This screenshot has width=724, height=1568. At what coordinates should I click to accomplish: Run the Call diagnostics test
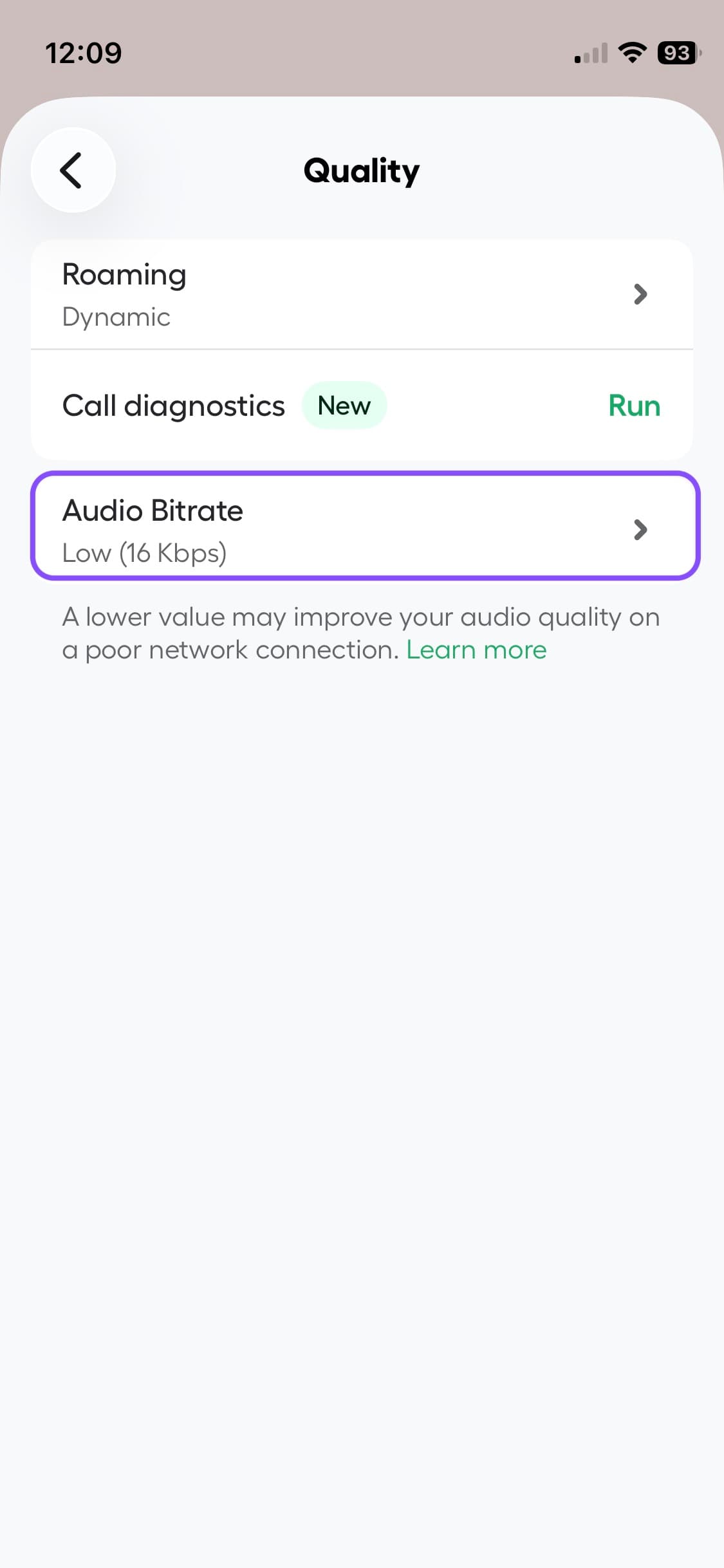pos(634,405)
